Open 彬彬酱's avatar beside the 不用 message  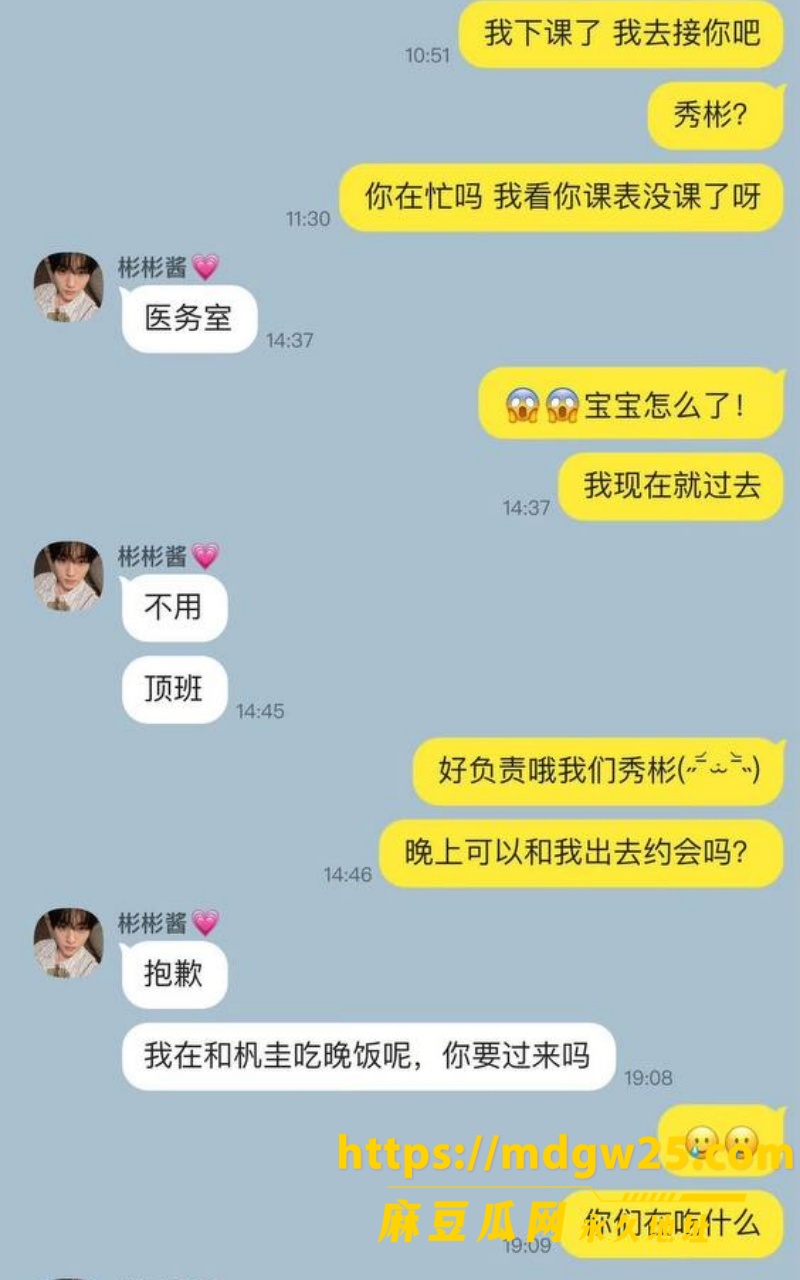(68, 577)
